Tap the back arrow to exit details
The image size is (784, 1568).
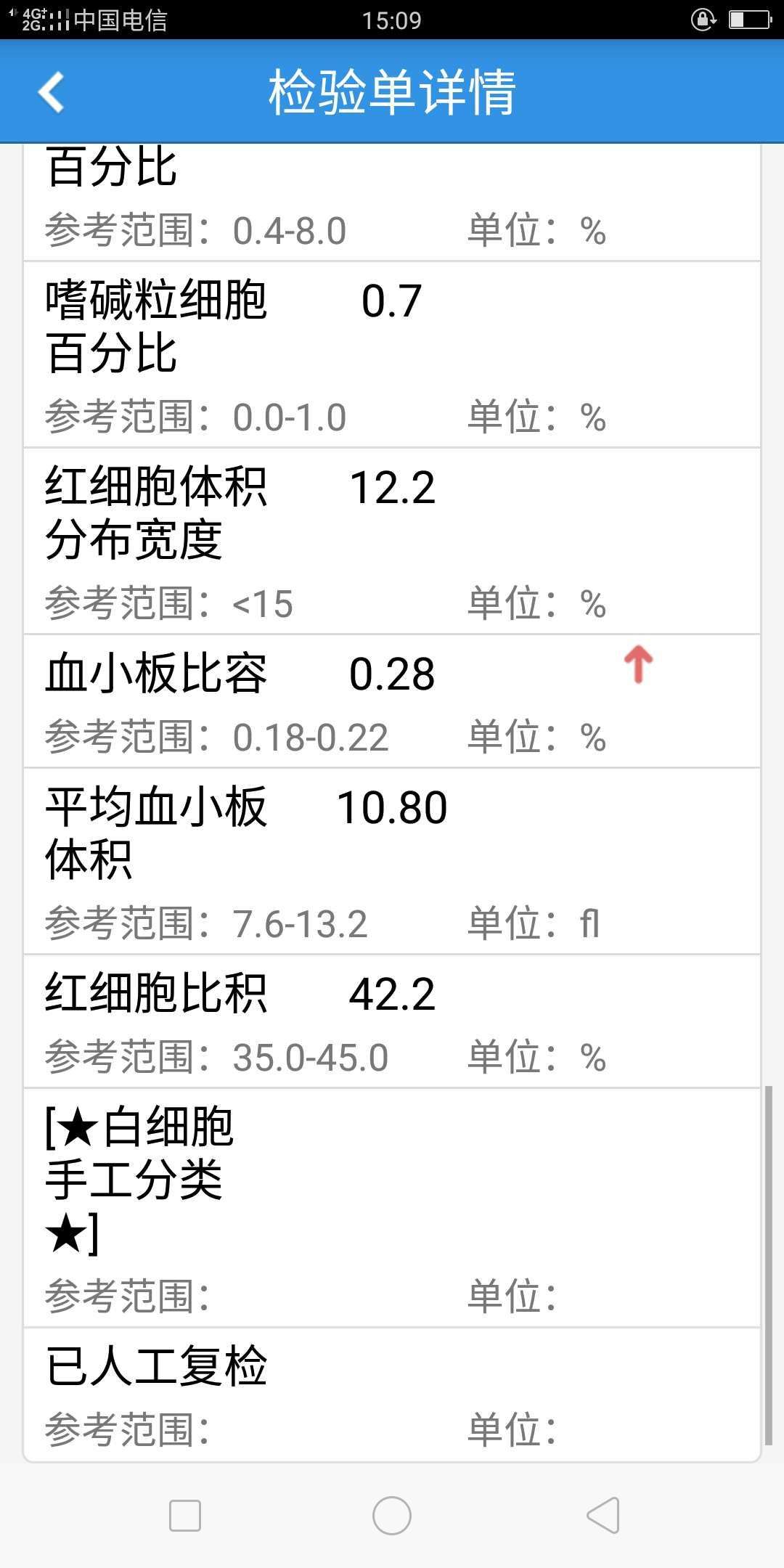point(51,93)
